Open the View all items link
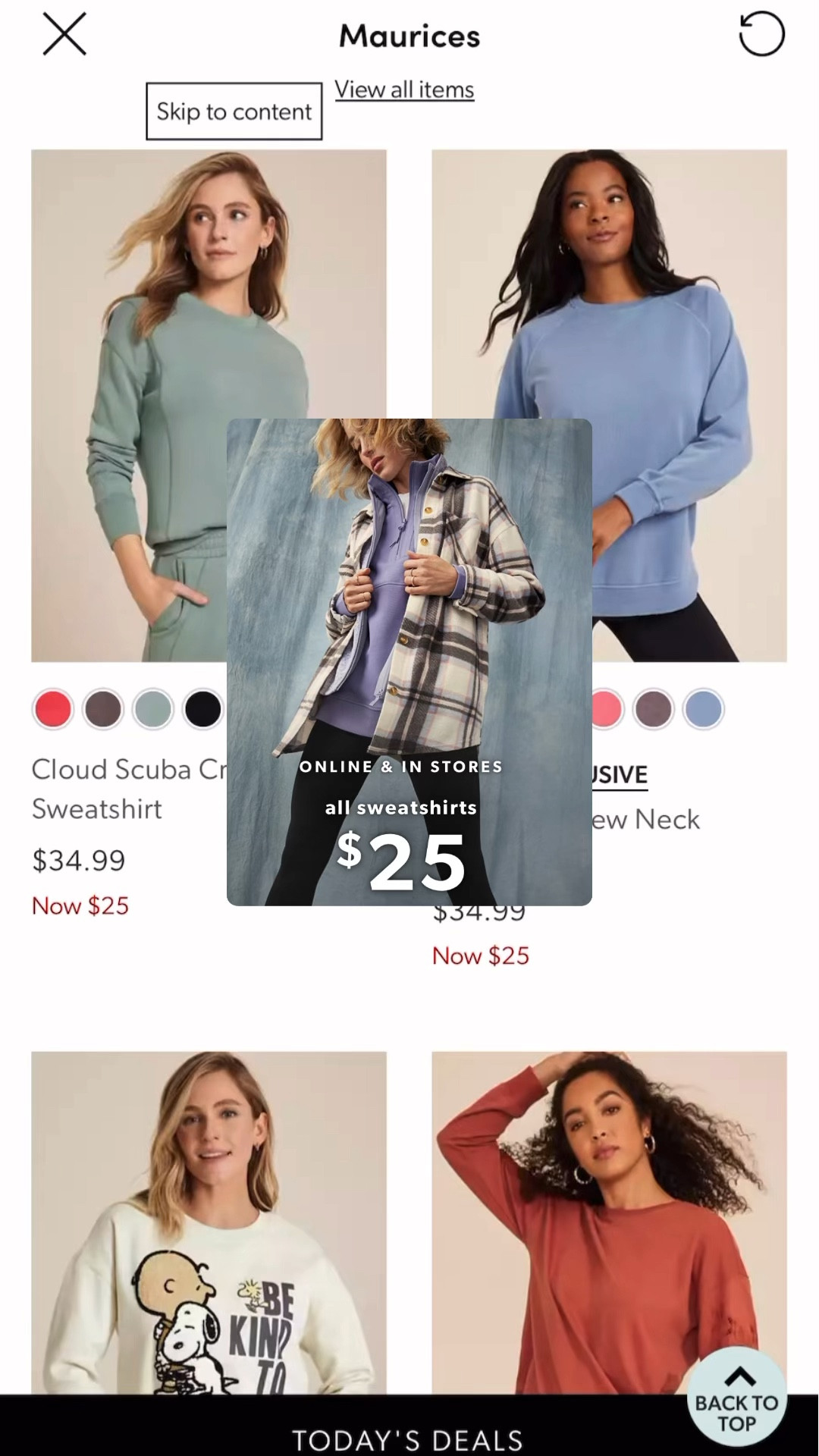The width and height of the screenshot is (819, 1456). (404, 89)
